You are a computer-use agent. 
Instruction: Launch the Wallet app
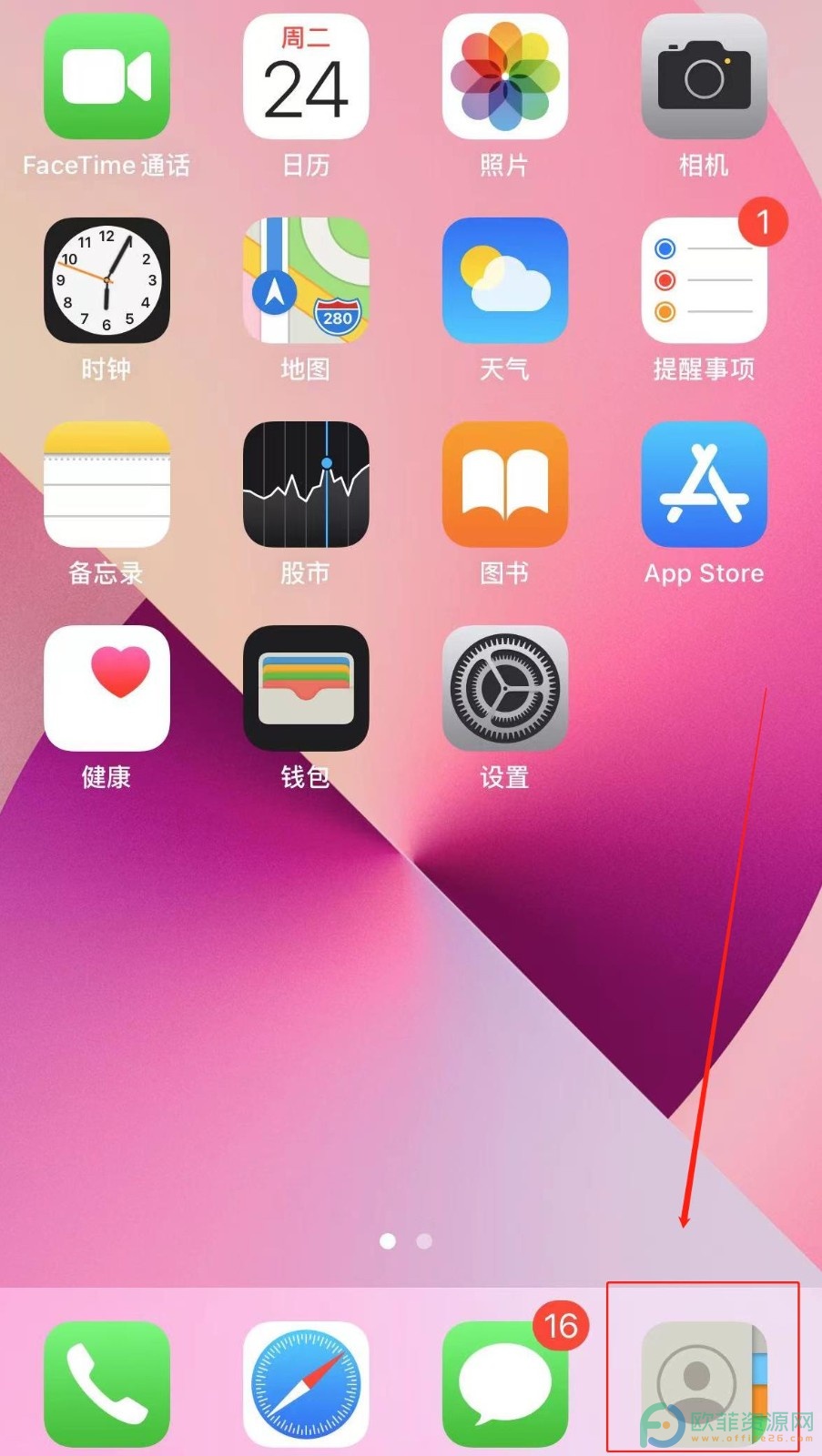point(306,688)
